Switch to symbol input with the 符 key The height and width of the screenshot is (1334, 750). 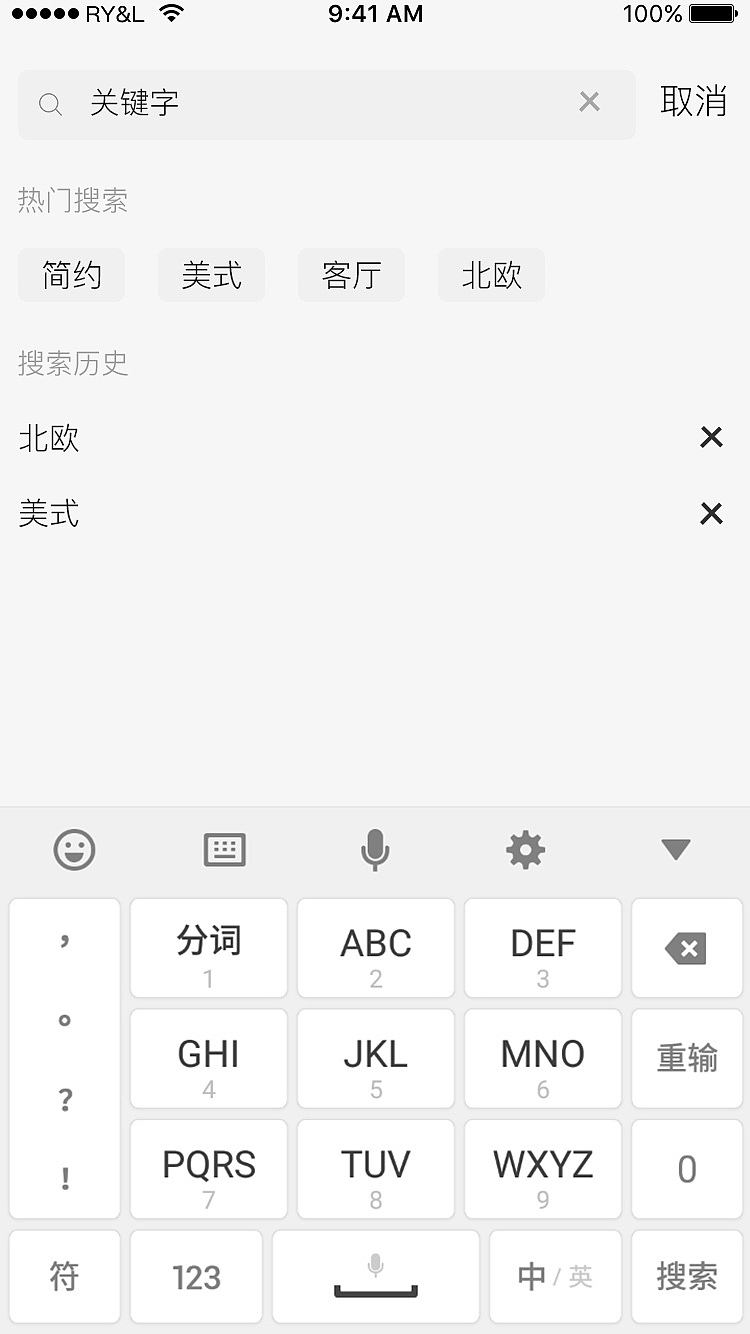(x=64, y=1276)
